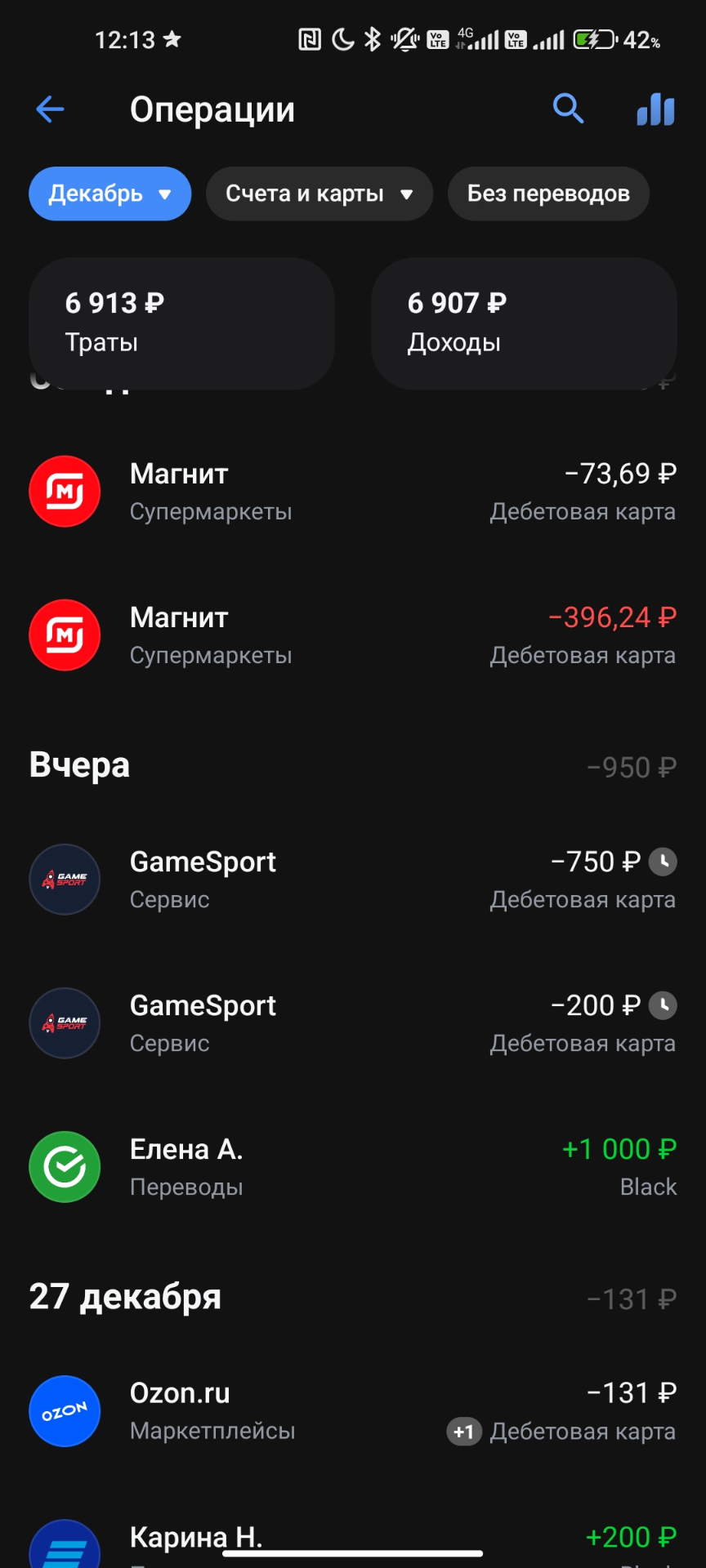
Task: View the GameSport −750 ₽ operation
Action: [x=353, y=880]
